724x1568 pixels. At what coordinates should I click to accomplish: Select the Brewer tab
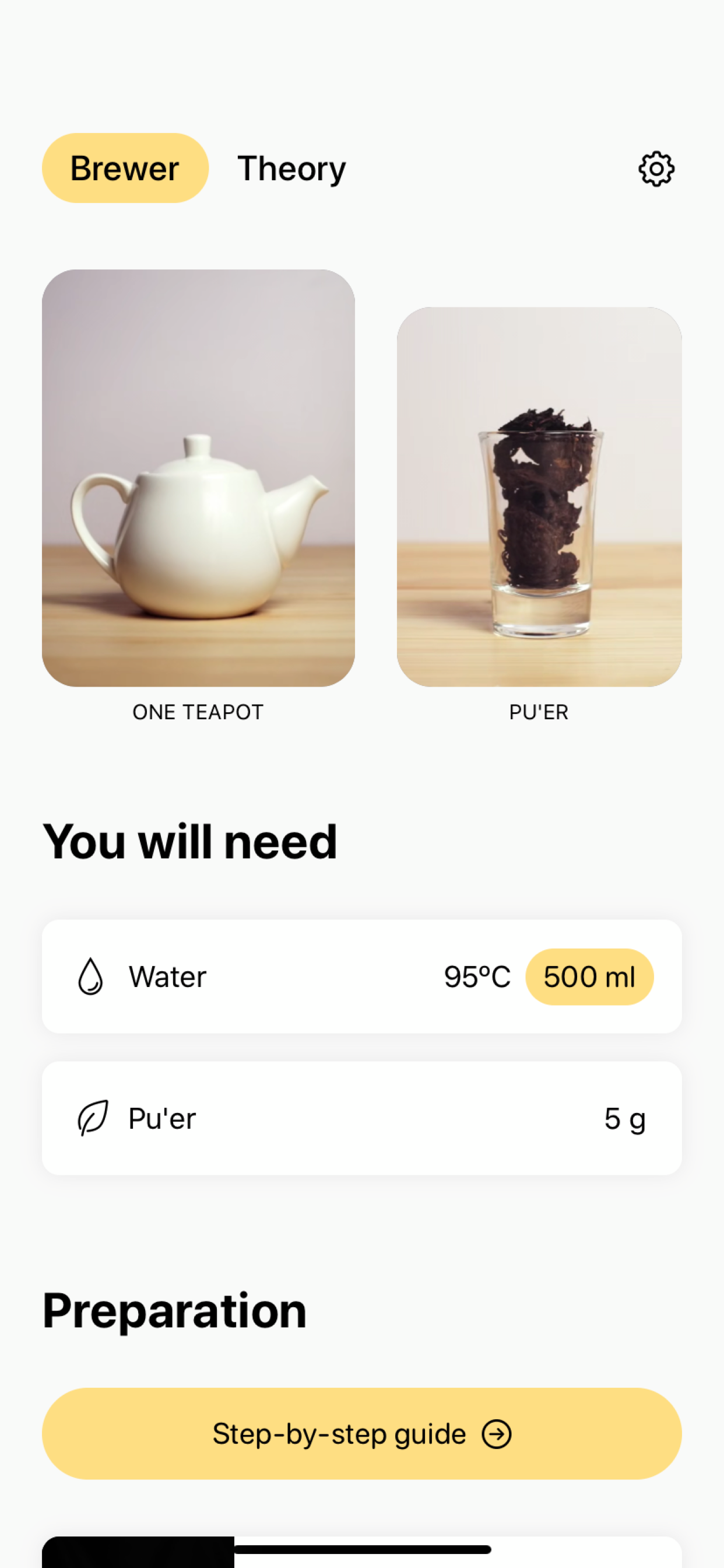(x=125, y=169)
